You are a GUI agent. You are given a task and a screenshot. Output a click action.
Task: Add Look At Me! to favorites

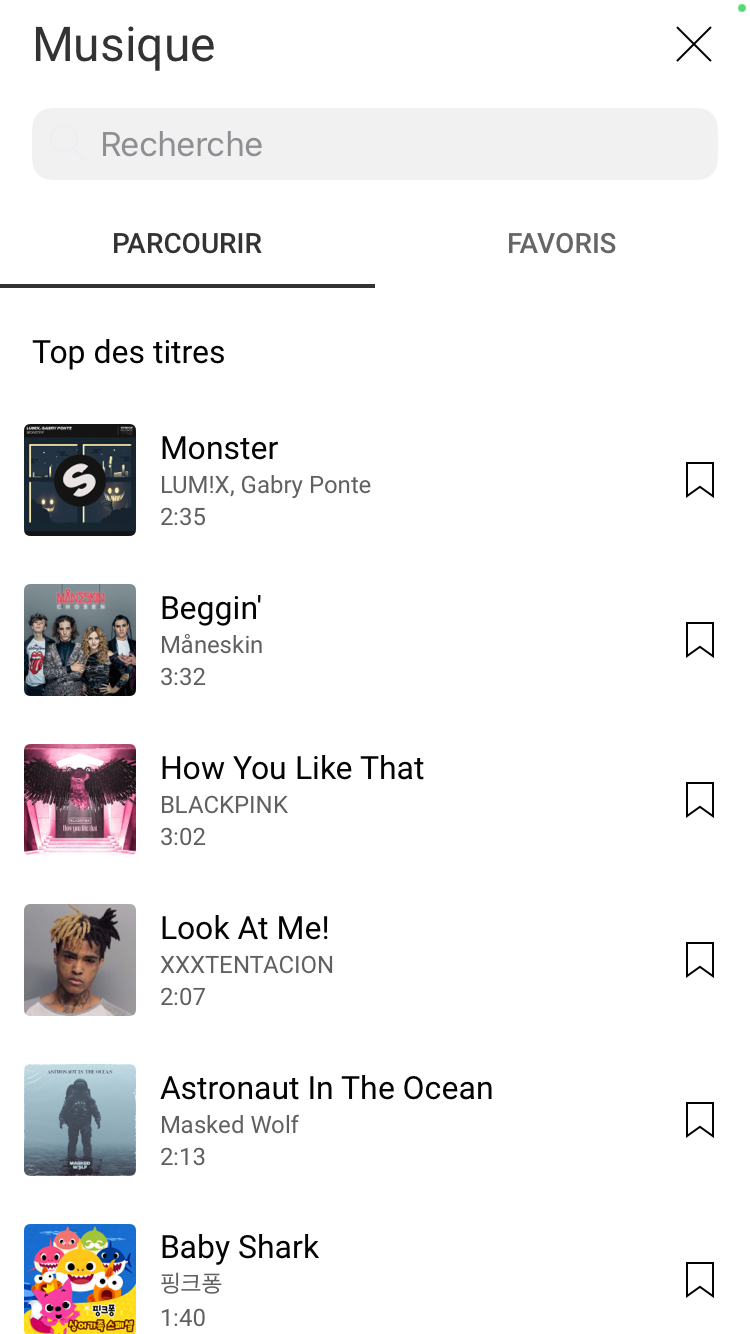(x=699, y=960)
